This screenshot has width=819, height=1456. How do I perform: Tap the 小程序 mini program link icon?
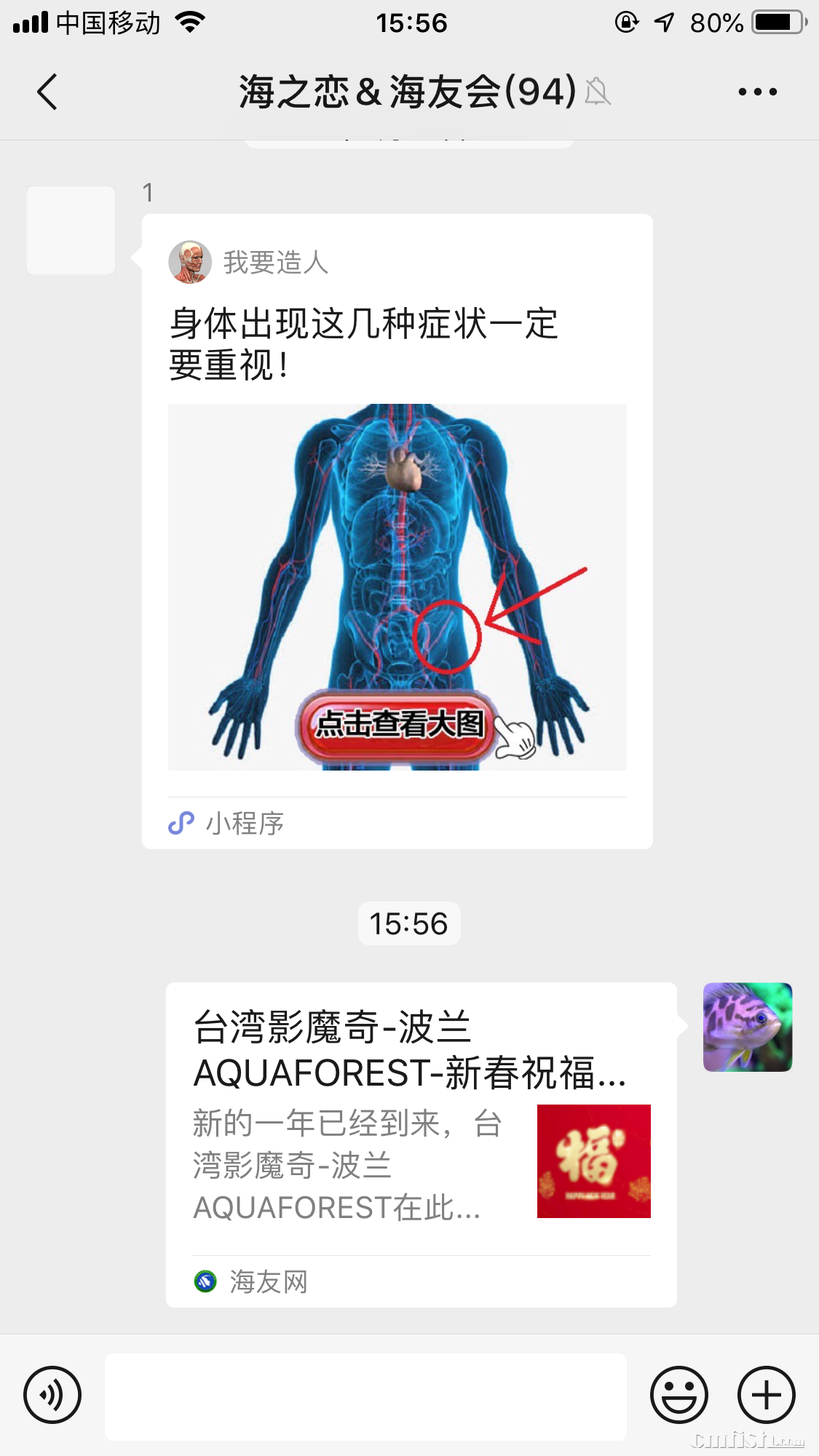[181, 822]
